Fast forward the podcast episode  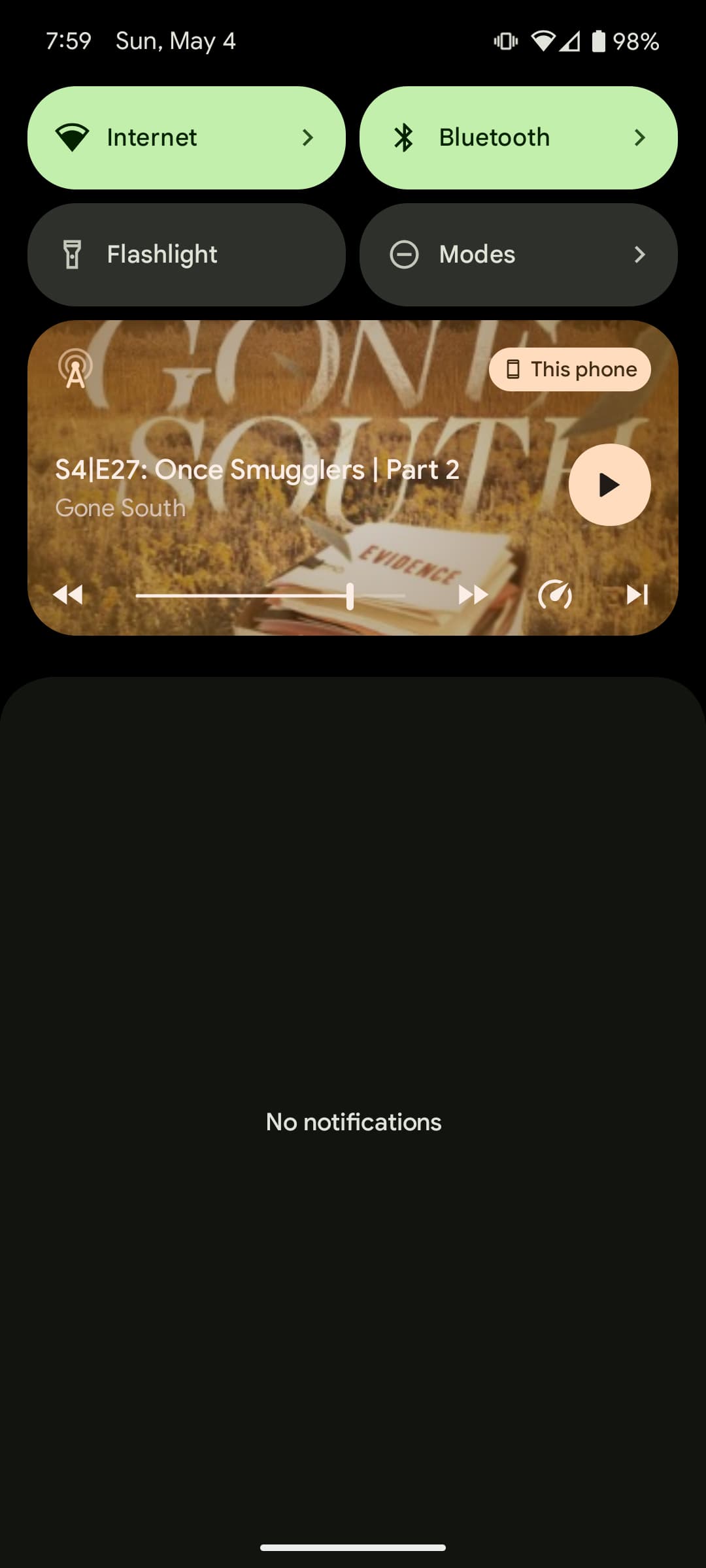473,595
